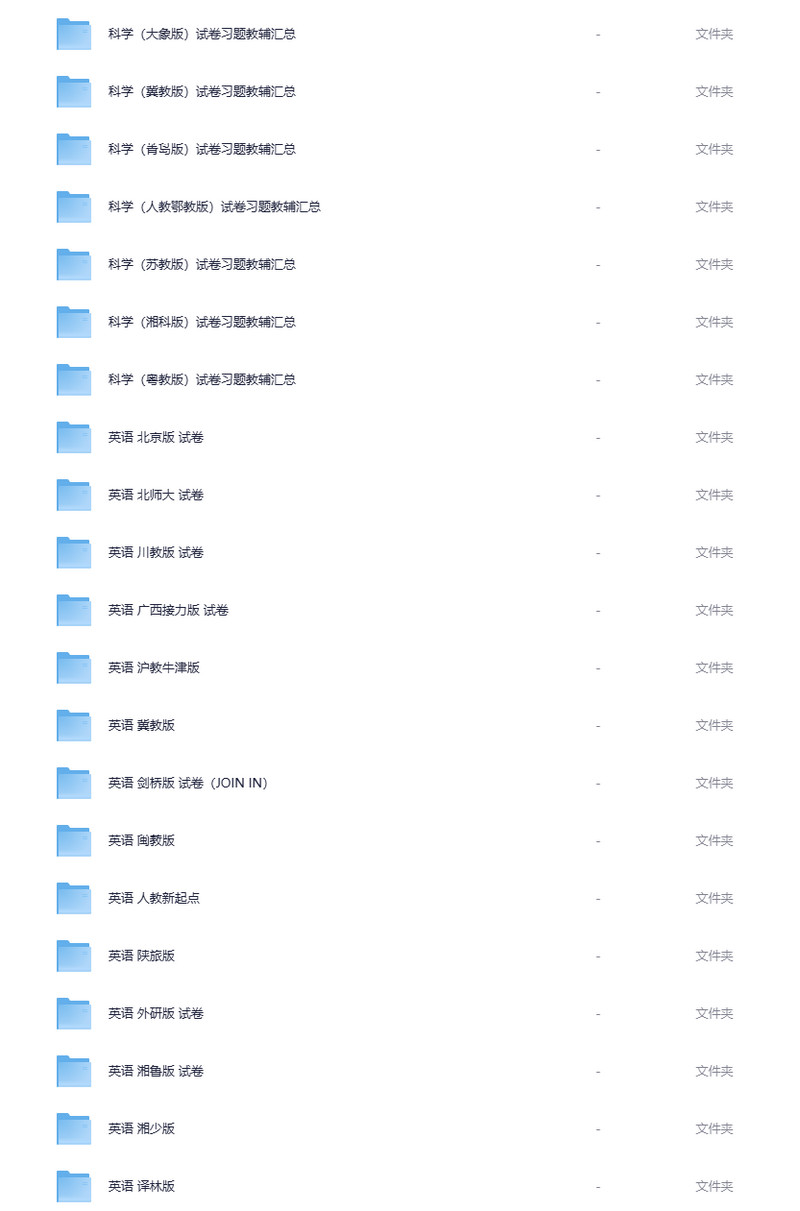Open the 科学（大象版）试卷习题教辅汇总 folder
This screenshot has height=1211, width=800.
(x=201, y=34)
